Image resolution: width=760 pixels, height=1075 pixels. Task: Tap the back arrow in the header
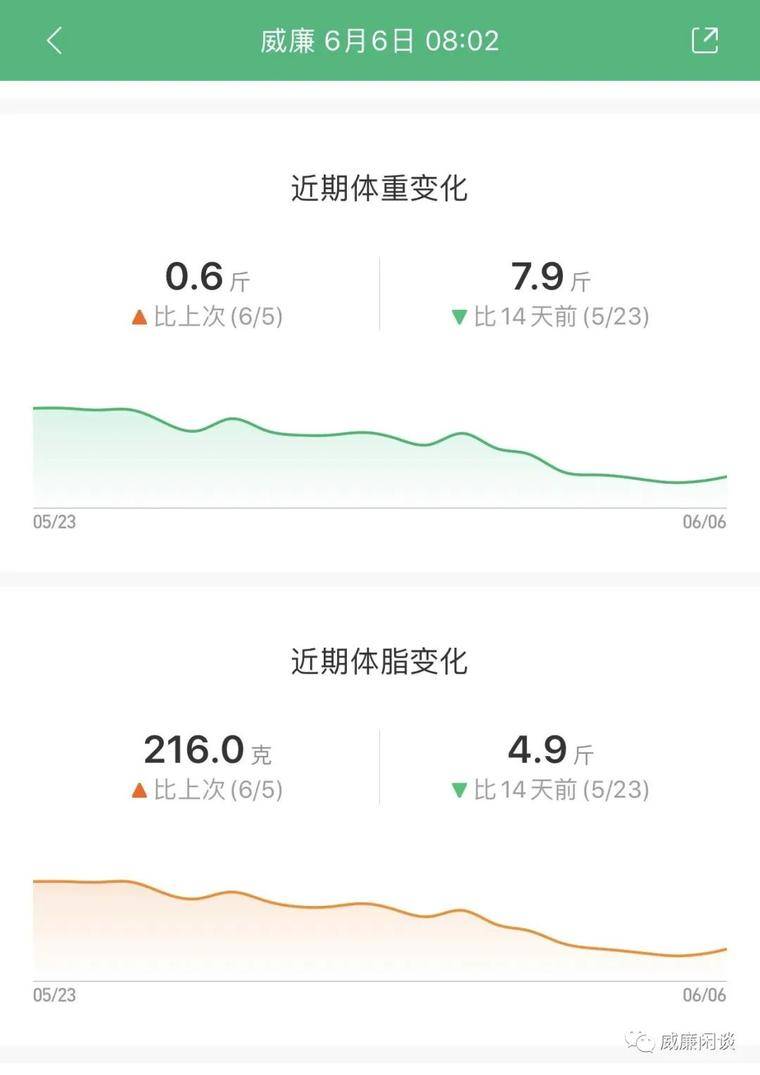(54, 40)
